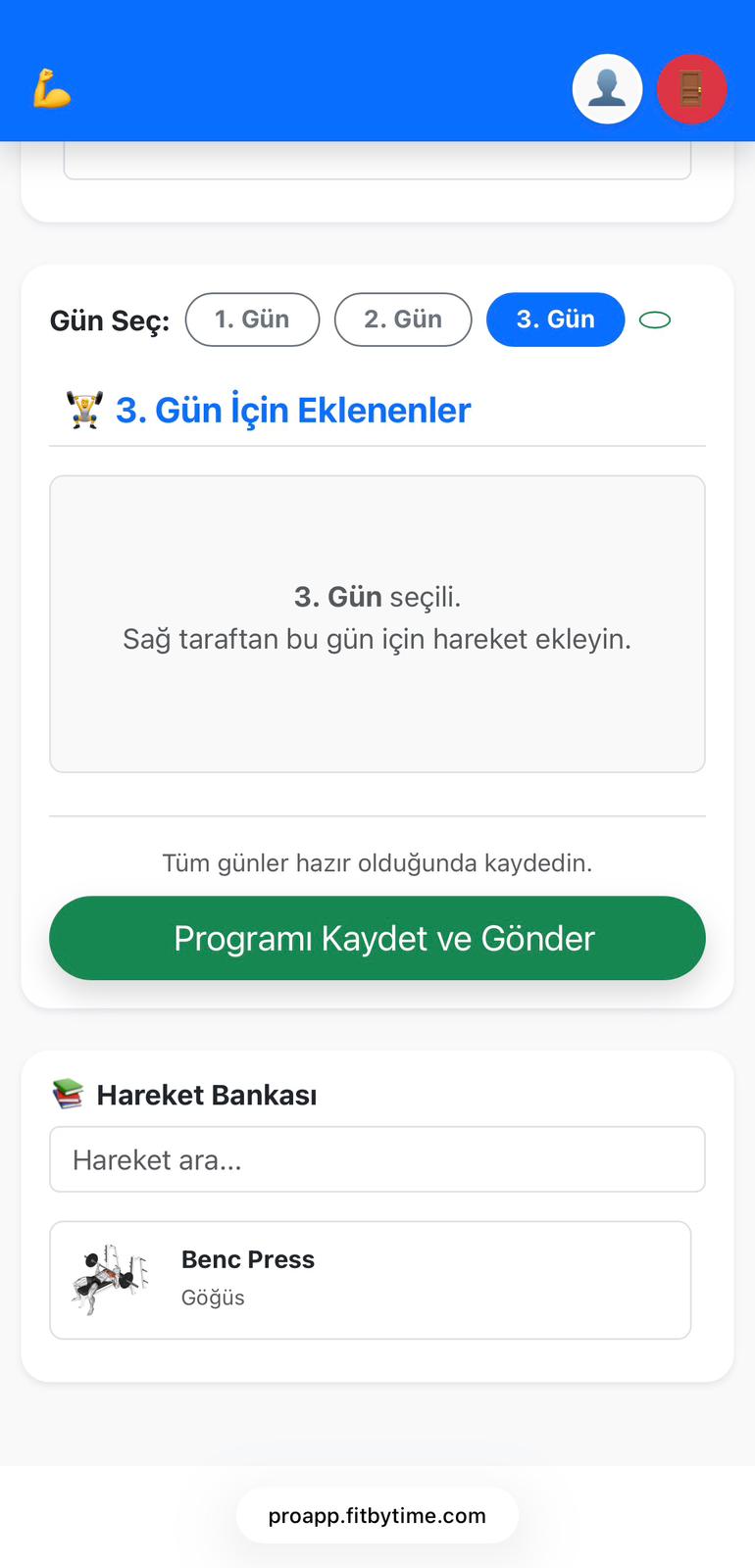Click the Benc Press exercise thumbnail image

[x=110, y=1279]
